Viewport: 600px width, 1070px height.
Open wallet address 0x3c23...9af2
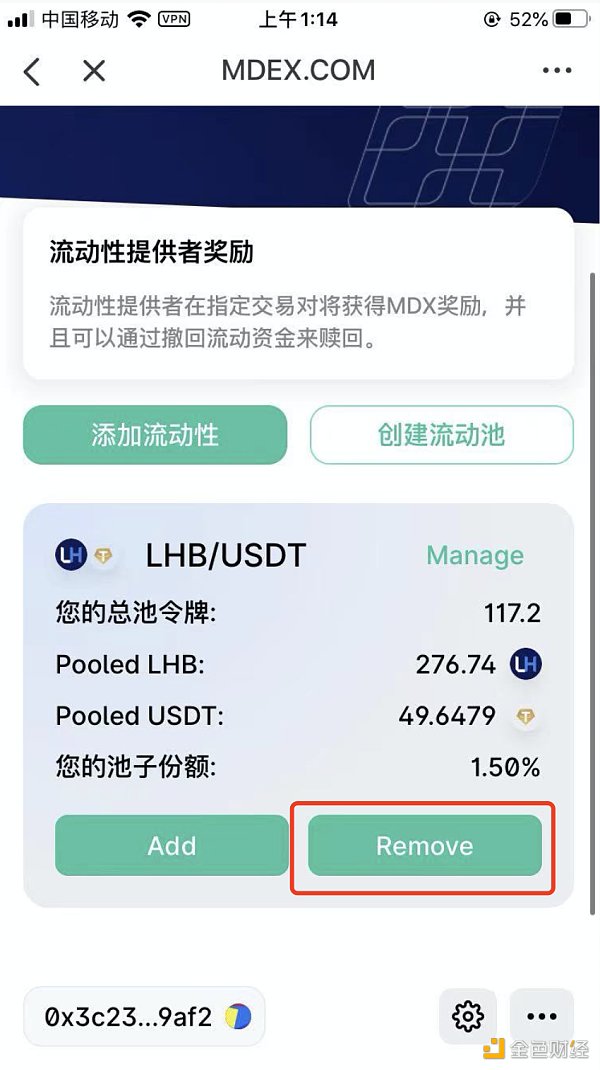coord(145,1017)
